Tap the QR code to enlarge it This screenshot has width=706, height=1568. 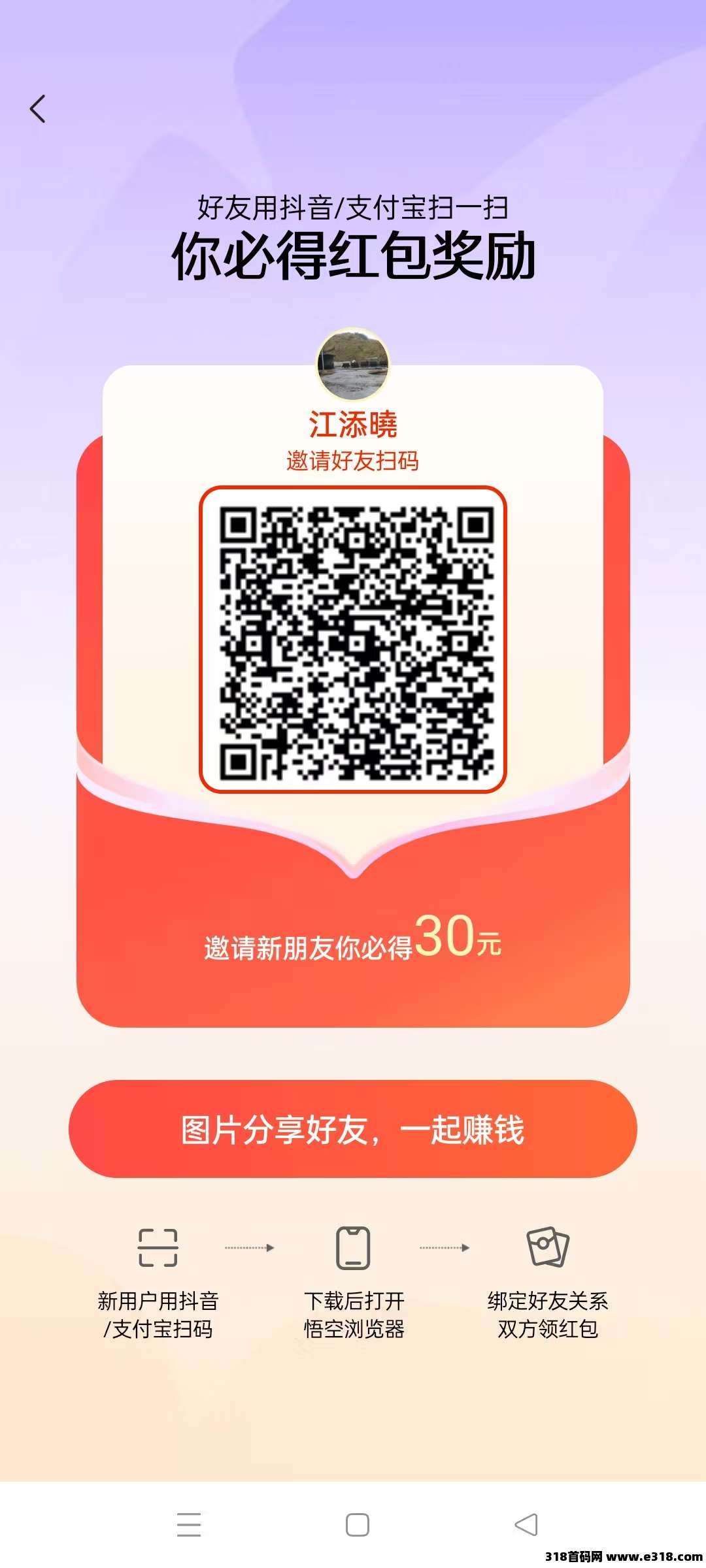tap(353, 637)
